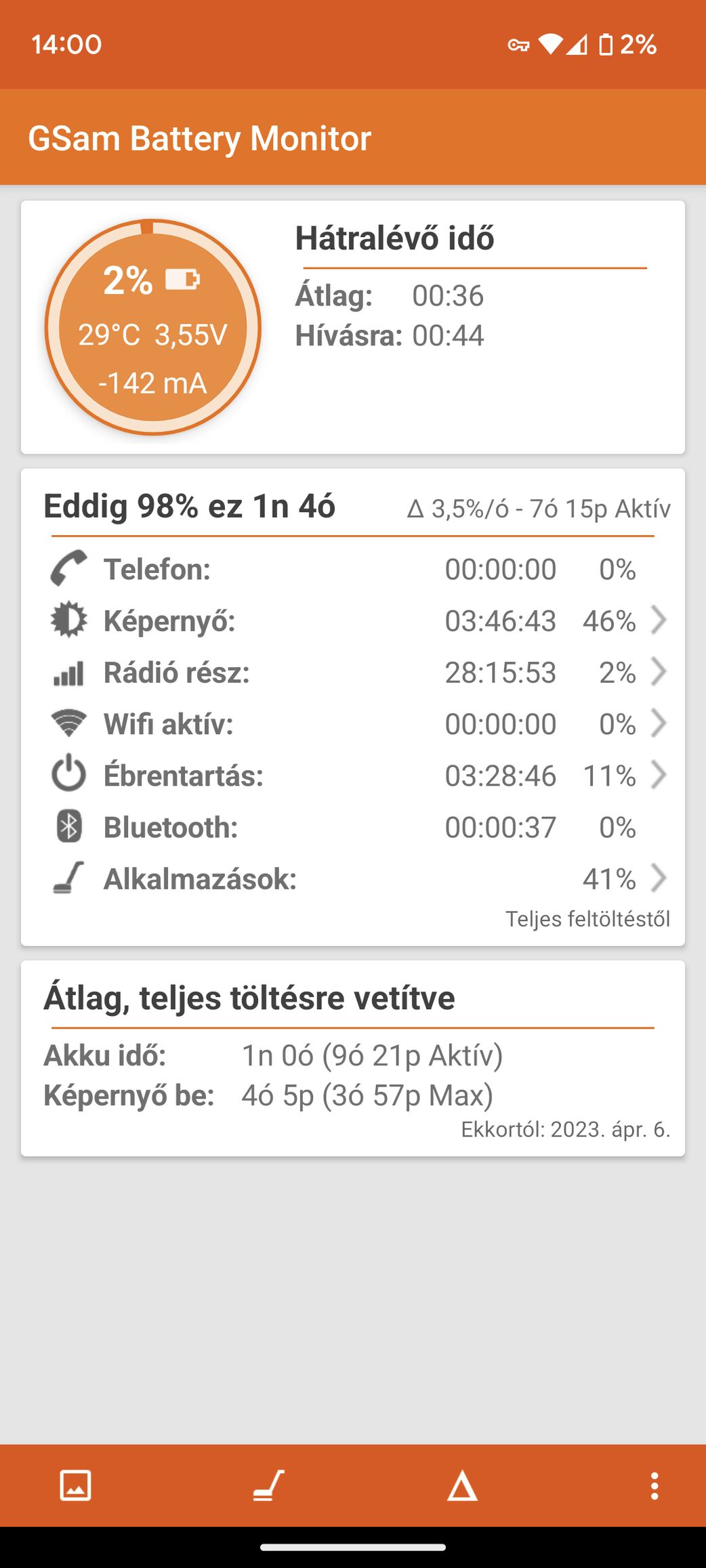Image resolution: width=706 pixels, height=1568 pixels.
Task: Open Alkalmazások usage breakdown
Action: pos(353,878)
